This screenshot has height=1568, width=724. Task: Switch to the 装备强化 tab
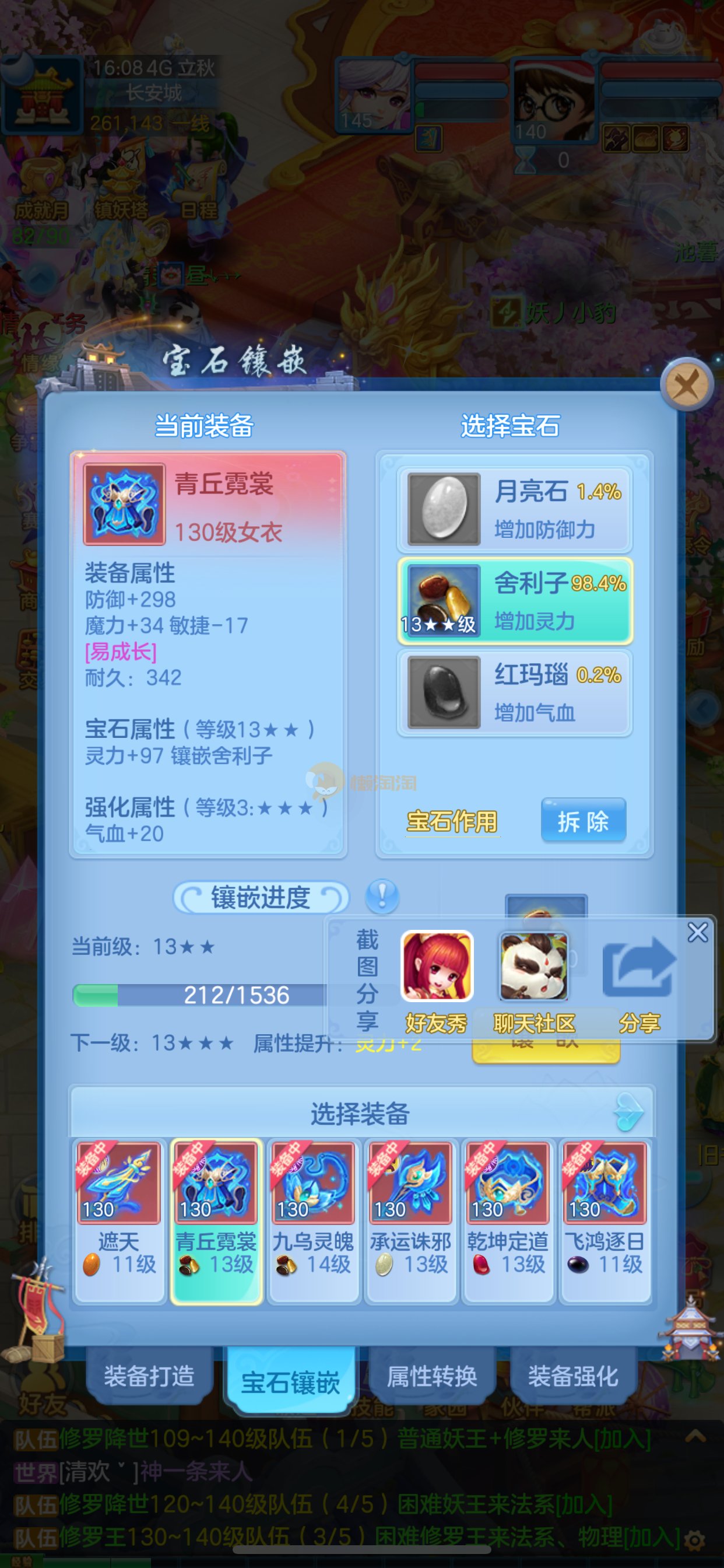[572, 1377]
